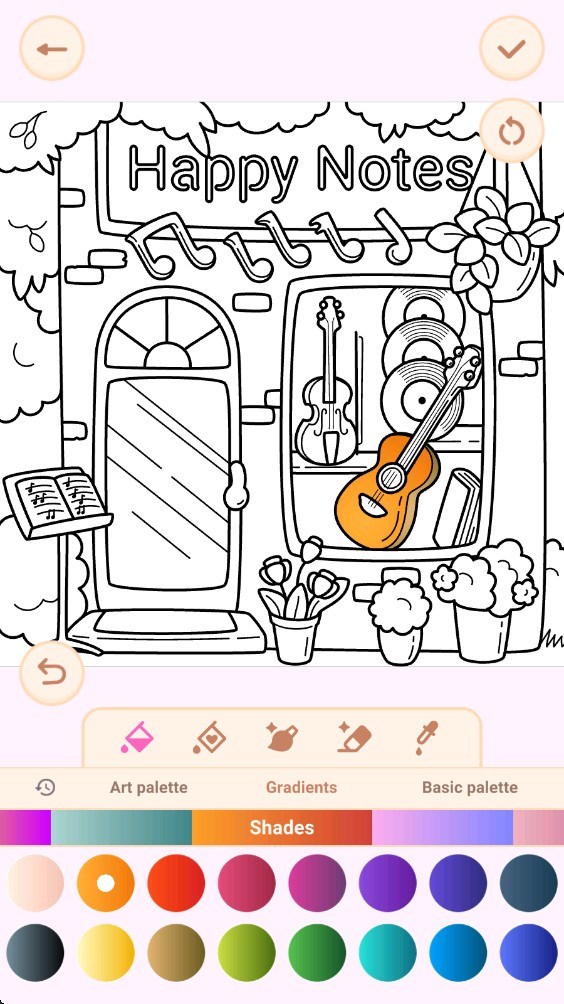Select the lavender gradient palette strip
The width and height of the screenshot is (564, 1004).
[x=442, y=827]
